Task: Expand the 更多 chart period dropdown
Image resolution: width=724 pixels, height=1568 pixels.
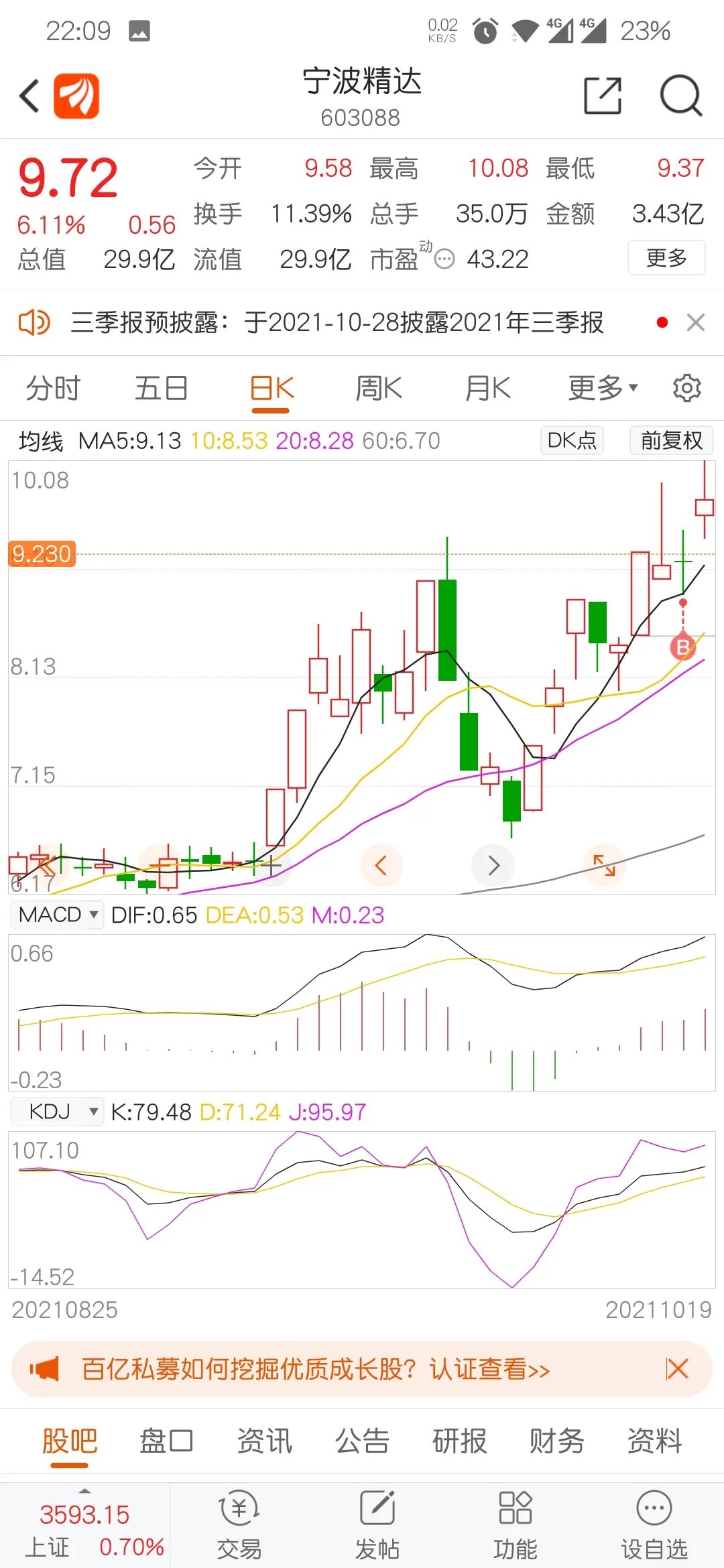Action: [603, 388]
